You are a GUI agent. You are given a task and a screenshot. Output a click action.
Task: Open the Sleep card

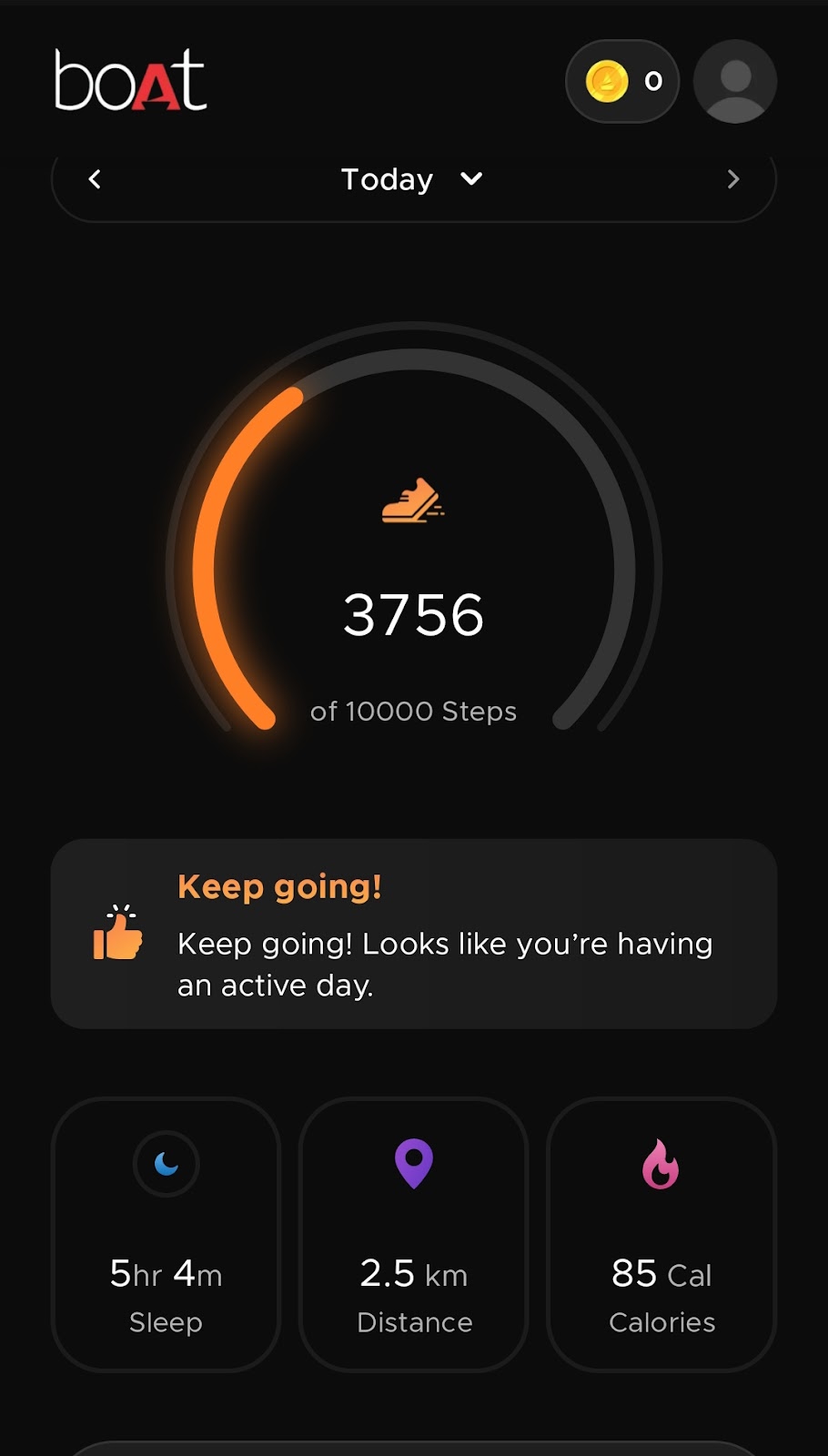166,1234
